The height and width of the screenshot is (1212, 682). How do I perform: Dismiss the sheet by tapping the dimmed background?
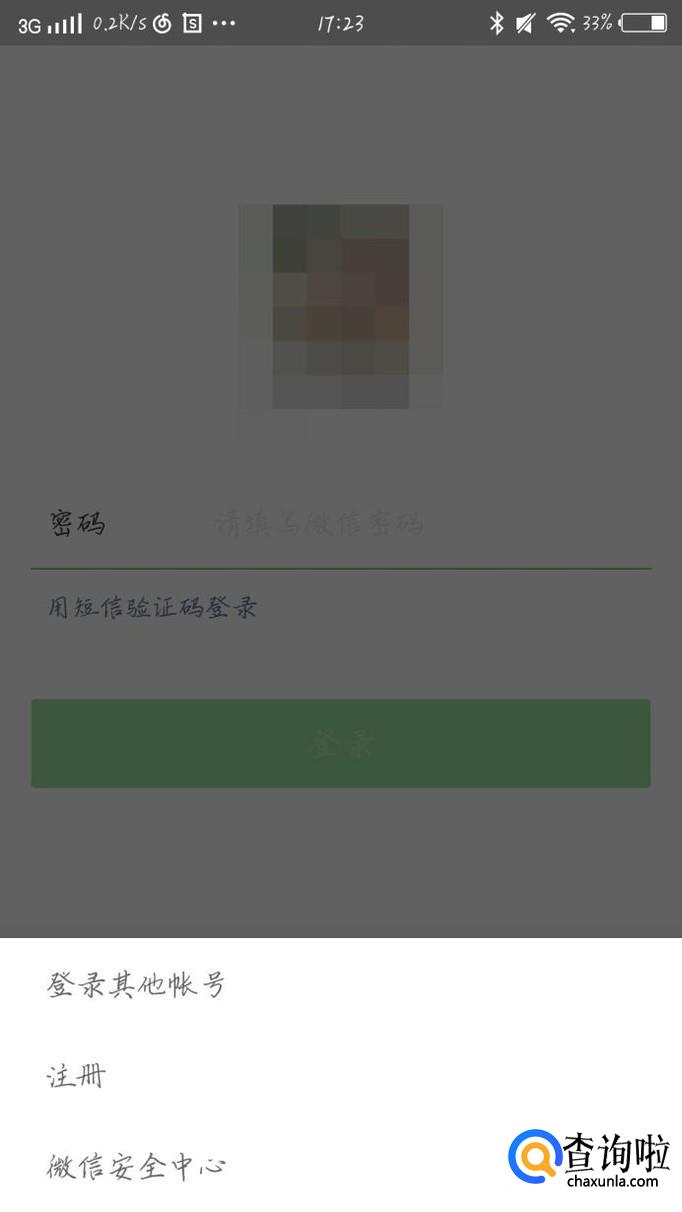point(340,860)
